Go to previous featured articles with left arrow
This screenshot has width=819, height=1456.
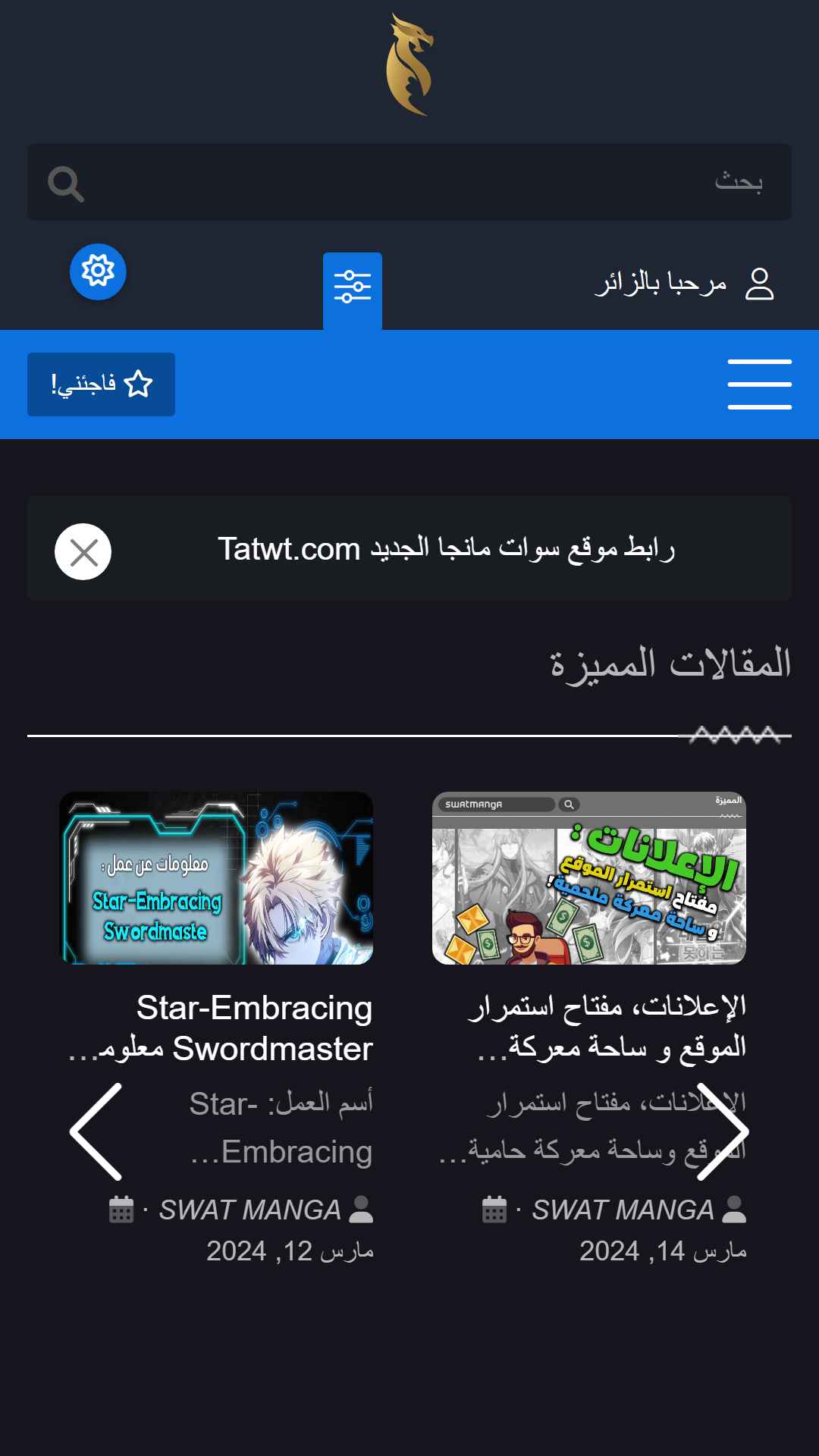coord(96,1131)
